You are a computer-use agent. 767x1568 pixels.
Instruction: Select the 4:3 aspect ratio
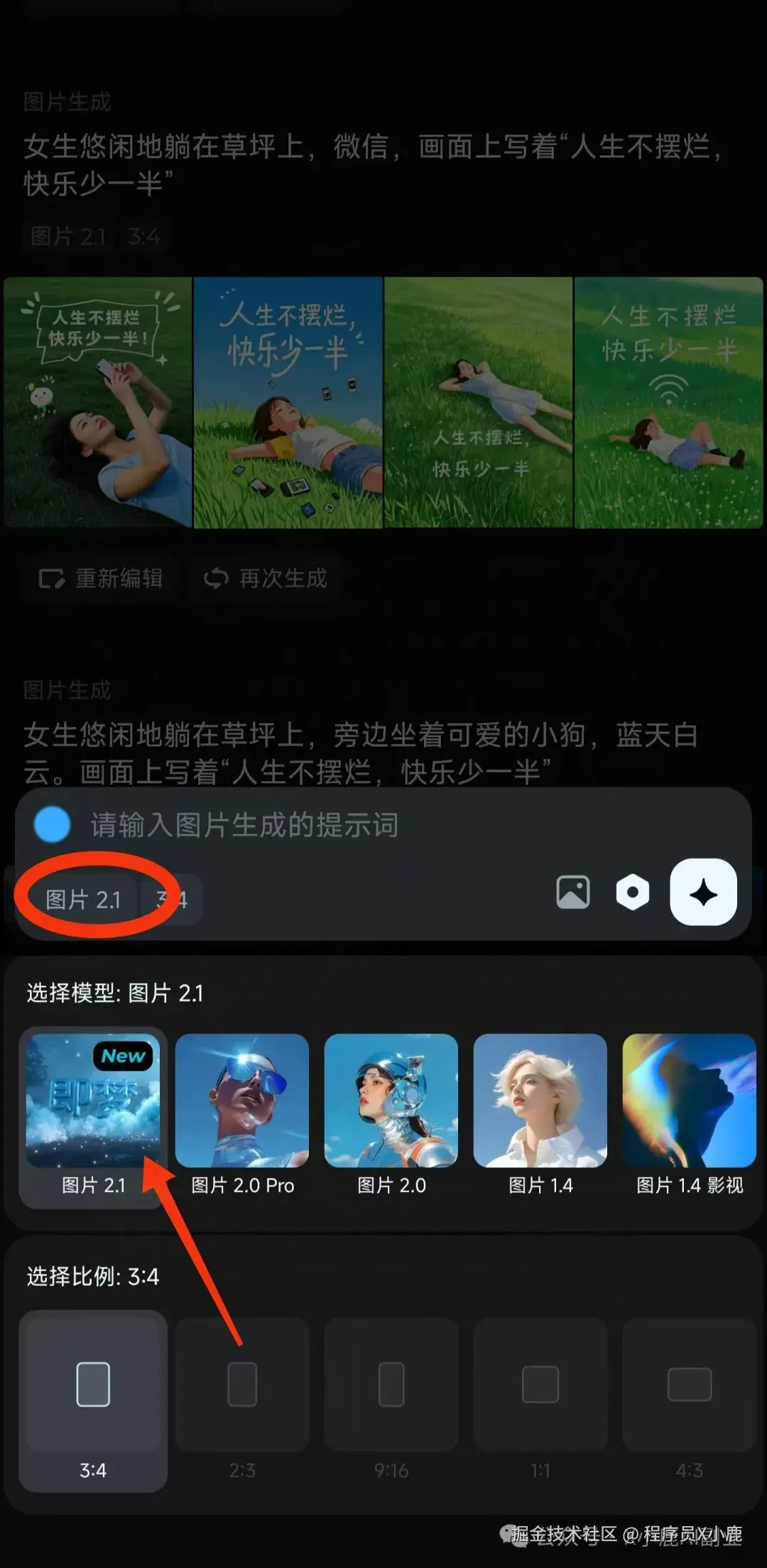coord(689,1399)
